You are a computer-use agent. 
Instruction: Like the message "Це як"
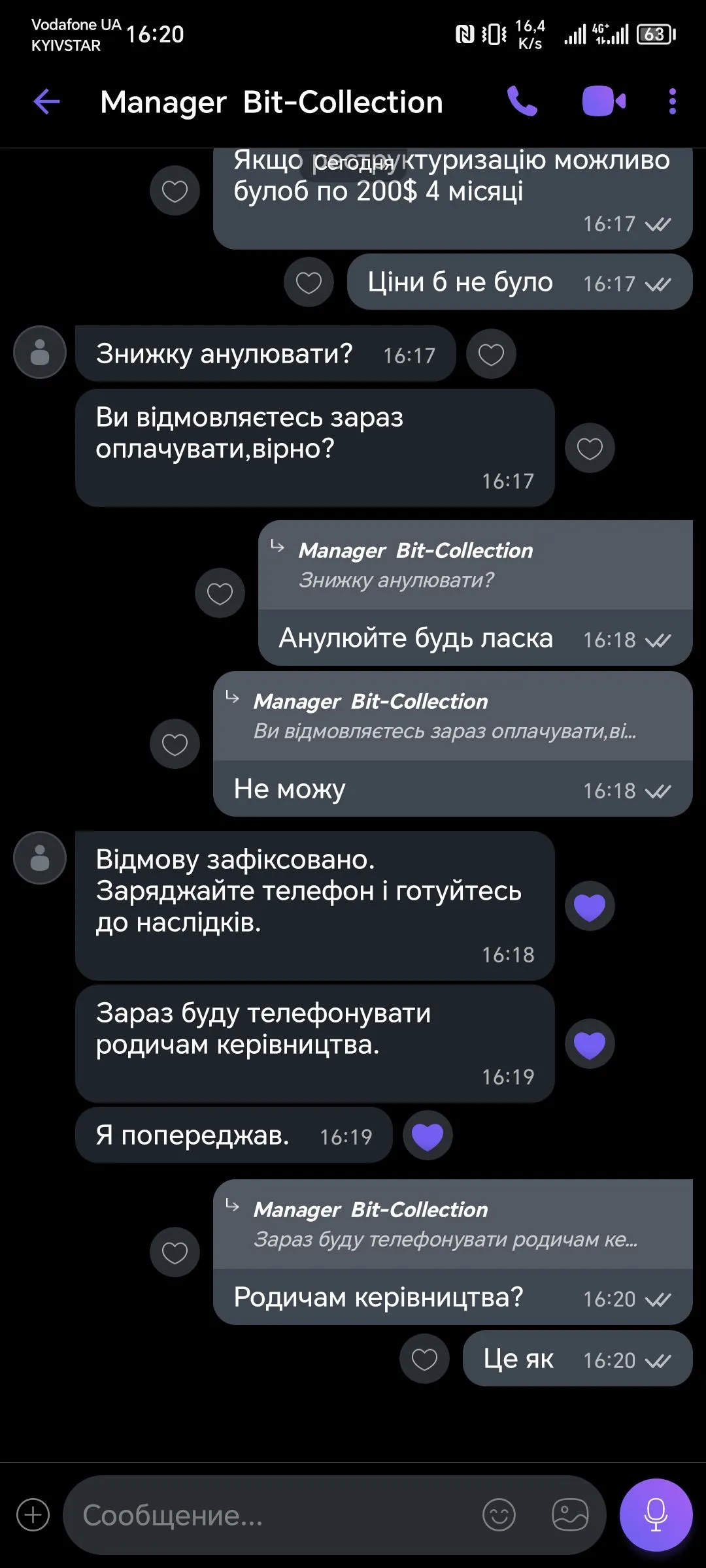(424, 1359)
